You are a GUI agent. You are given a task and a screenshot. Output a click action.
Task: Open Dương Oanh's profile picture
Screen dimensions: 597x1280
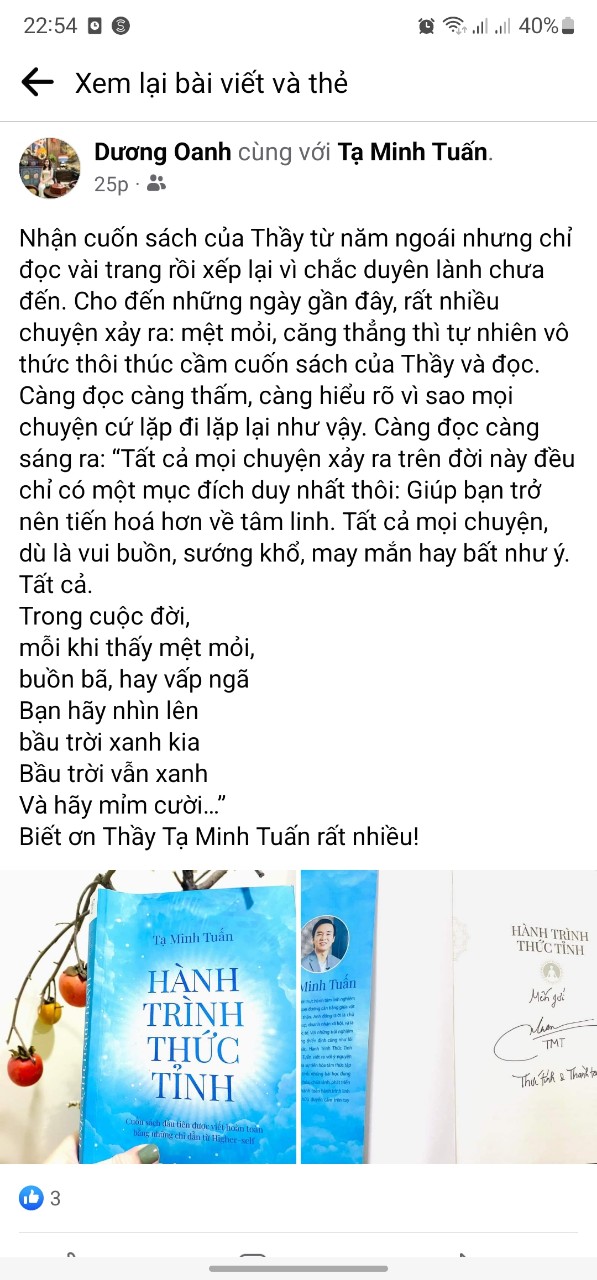pyautogui.click(x=50, y=168)
